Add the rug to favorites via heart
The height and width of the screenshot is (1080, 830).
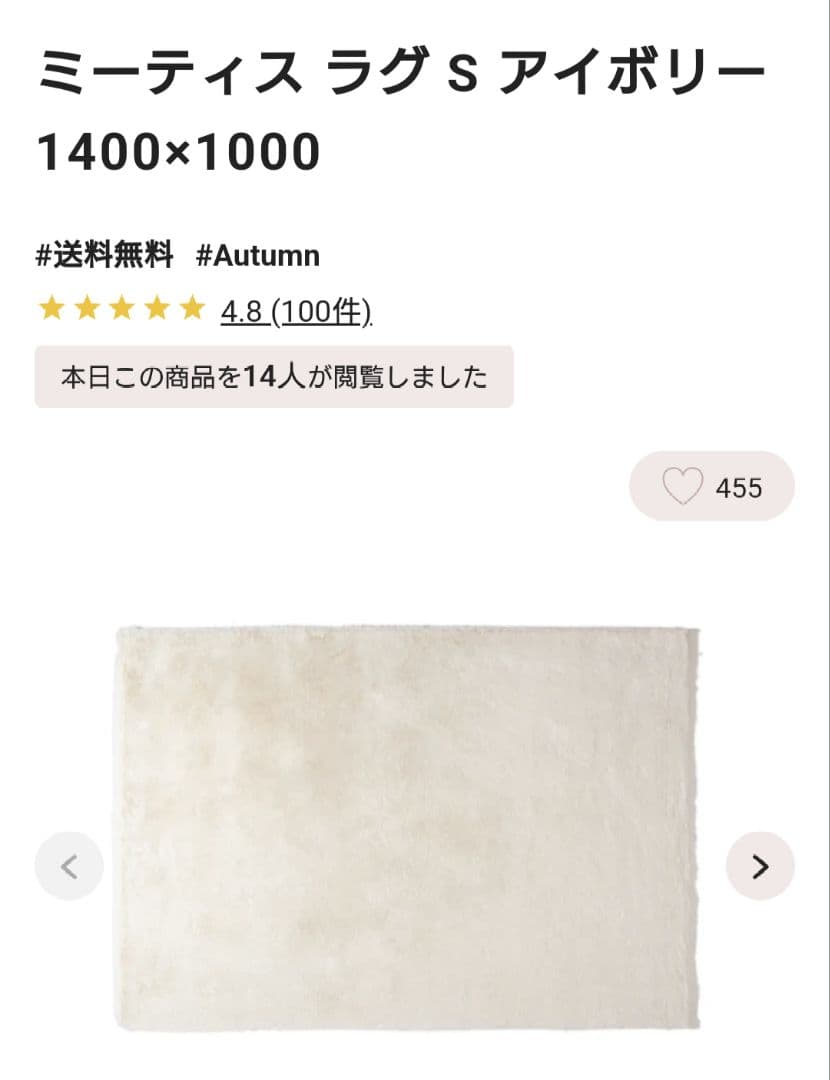pos(683,487)
